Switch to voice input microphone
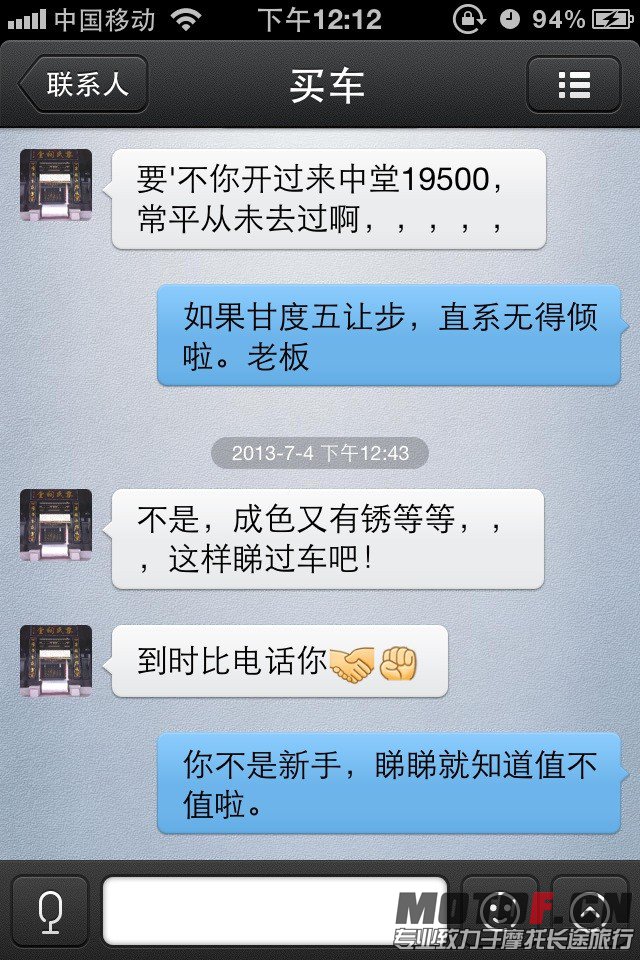 (x=50, y=911)
